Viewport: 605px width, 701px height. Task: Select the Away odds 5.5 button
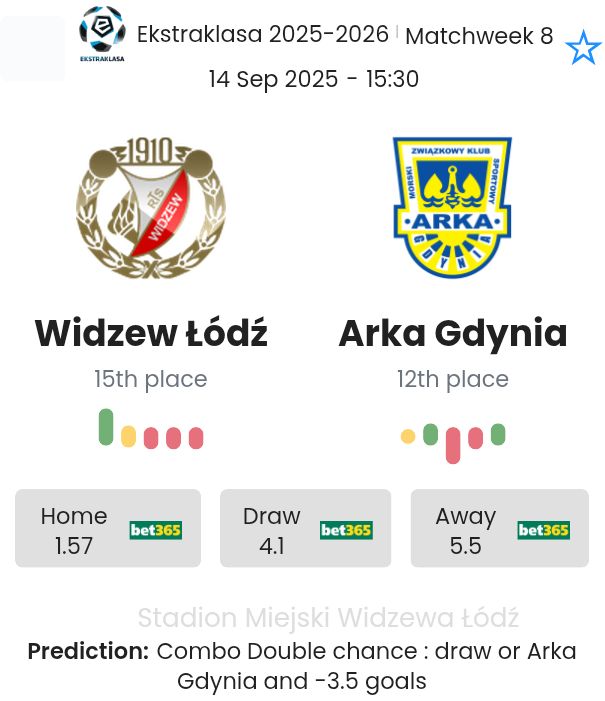pos(499,529)
